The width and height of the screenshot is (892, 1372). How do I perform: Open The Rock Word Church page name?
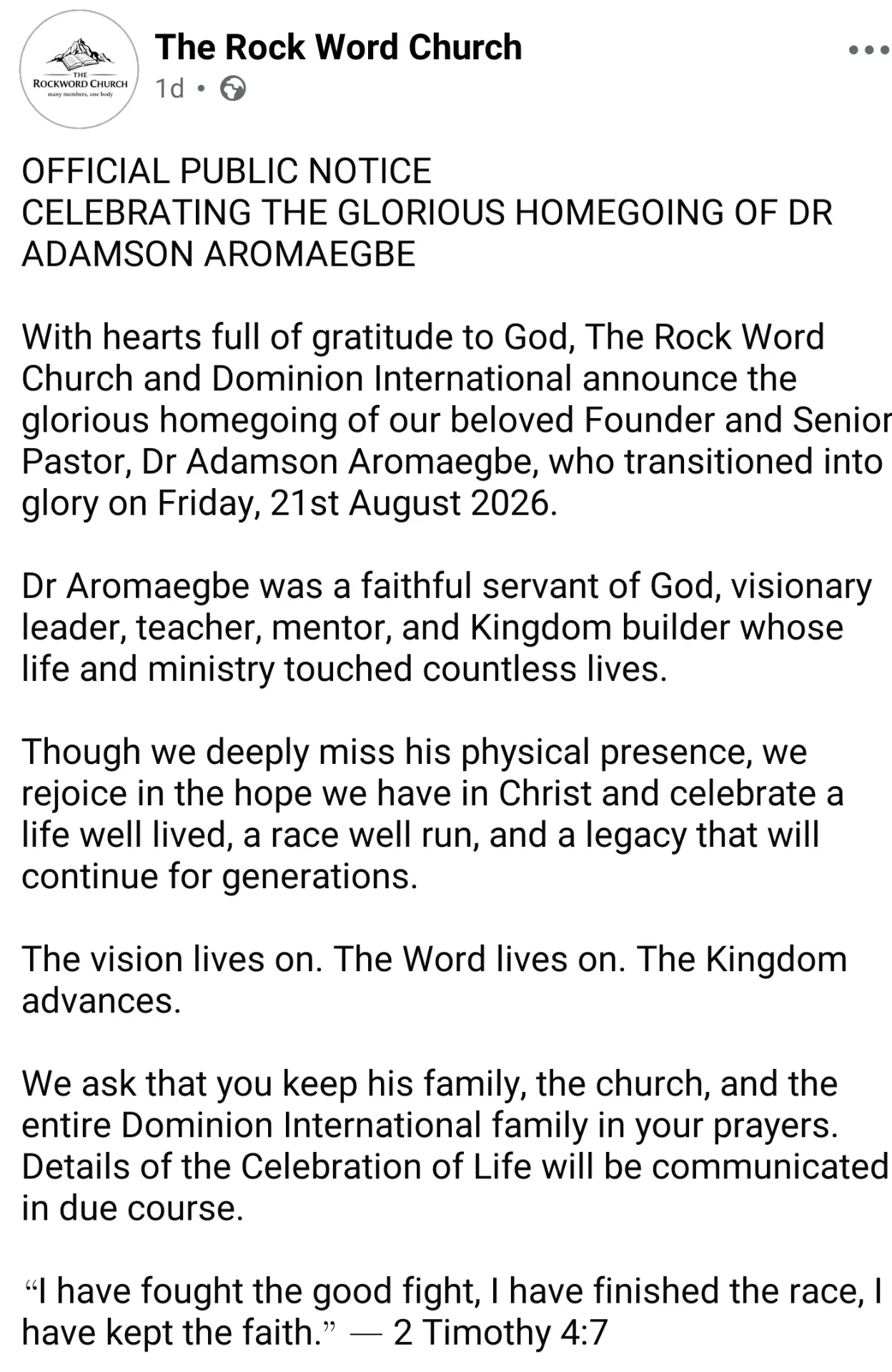pos(338,47)
